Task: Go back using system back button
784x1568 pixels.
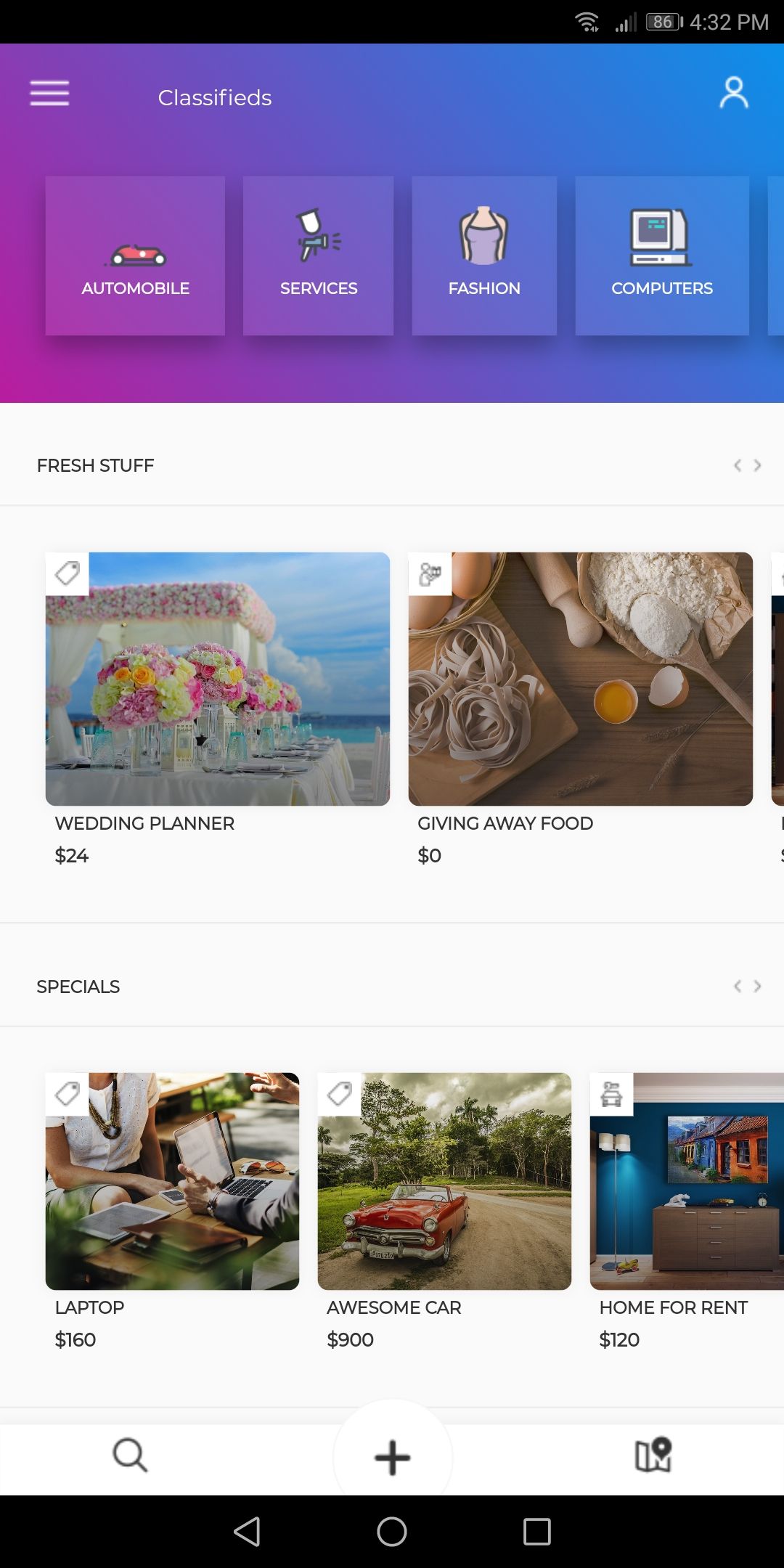Action: [x=247, y=1532]
